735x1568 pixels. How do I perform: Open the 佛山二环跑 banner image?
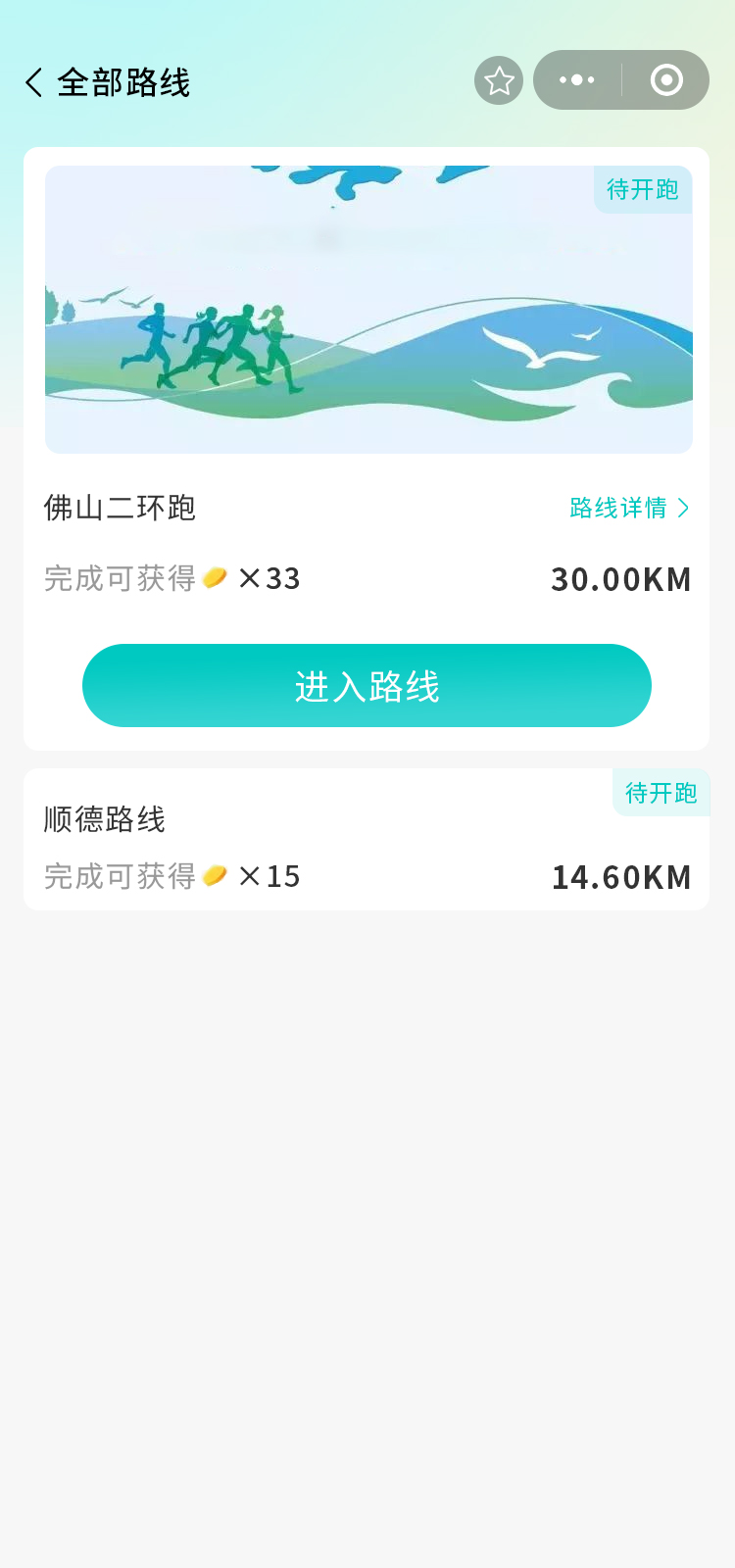tap(368, 310)
